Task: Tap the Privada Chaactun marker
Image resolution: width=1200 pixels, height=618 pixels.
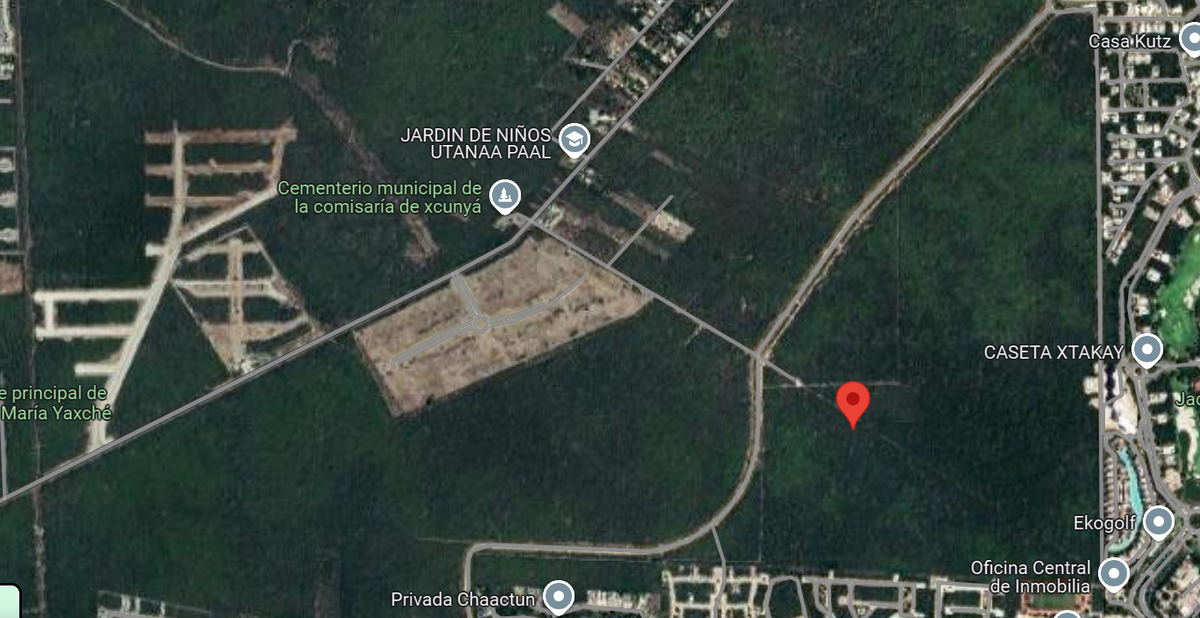Action: coord(558,597)
